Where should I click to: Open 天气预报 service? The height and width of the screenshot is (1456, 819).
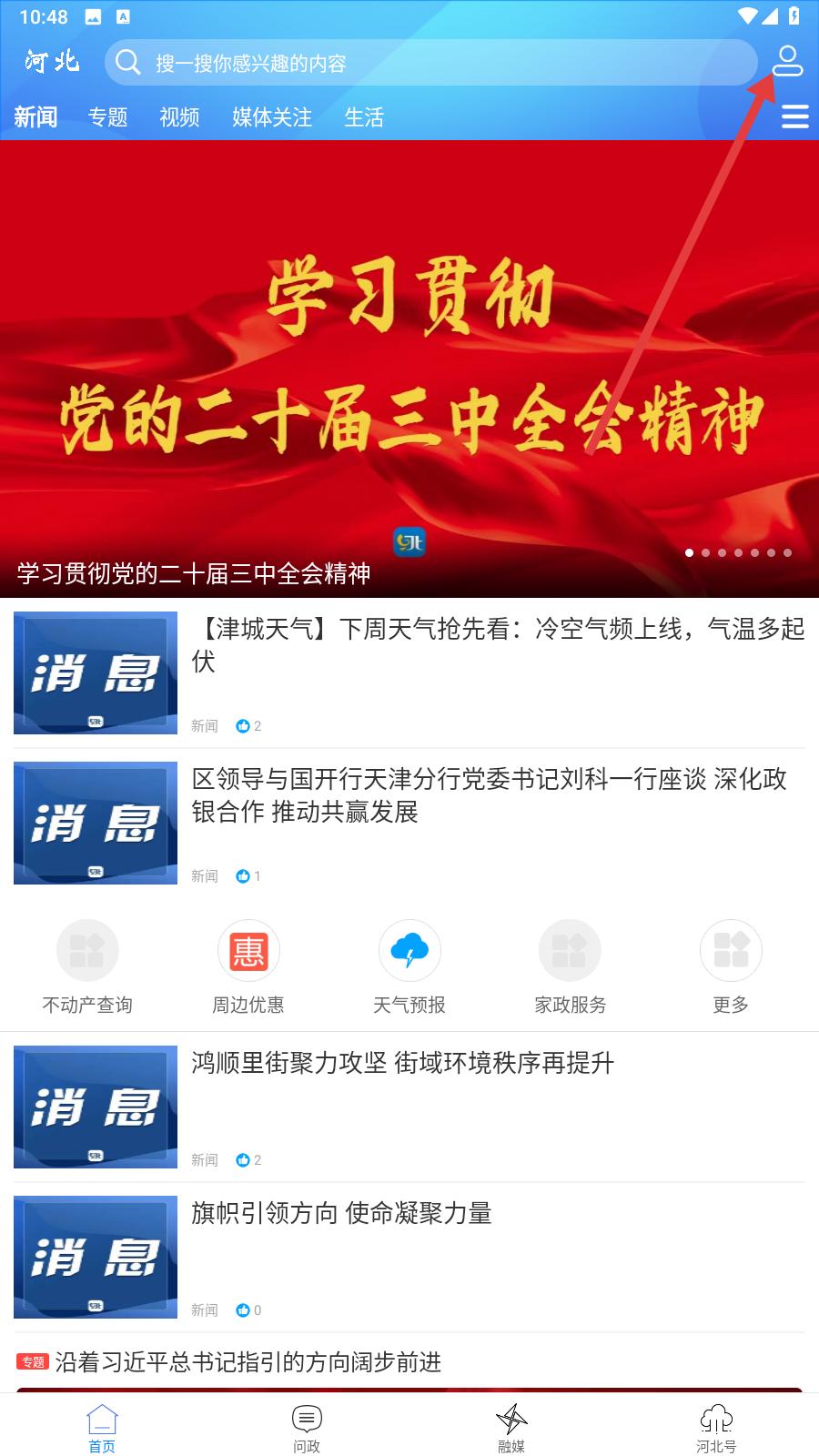pyautogui.click(x=409, y=967)
